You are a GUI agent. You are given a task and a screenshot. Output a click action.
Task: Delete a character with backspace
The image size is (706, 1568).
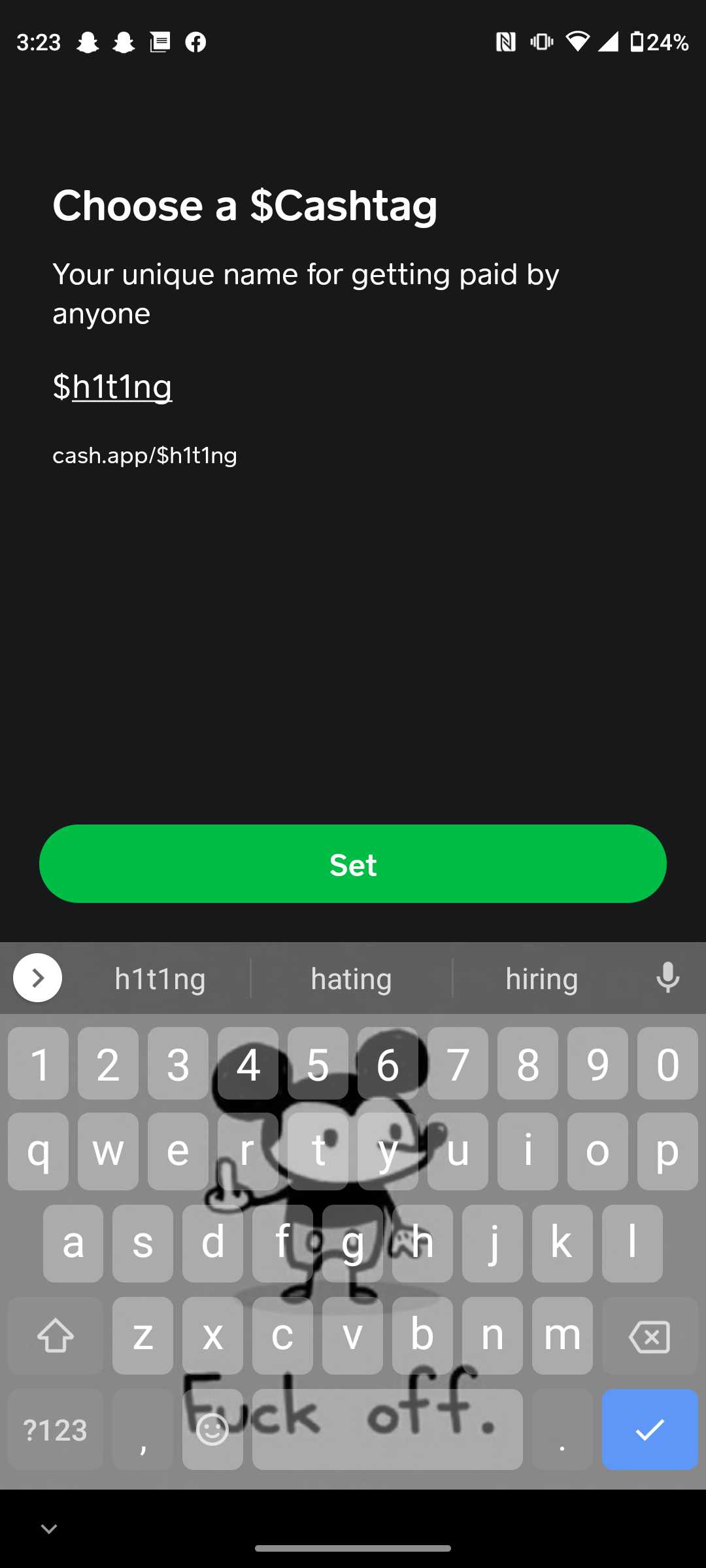[649, 1336]
